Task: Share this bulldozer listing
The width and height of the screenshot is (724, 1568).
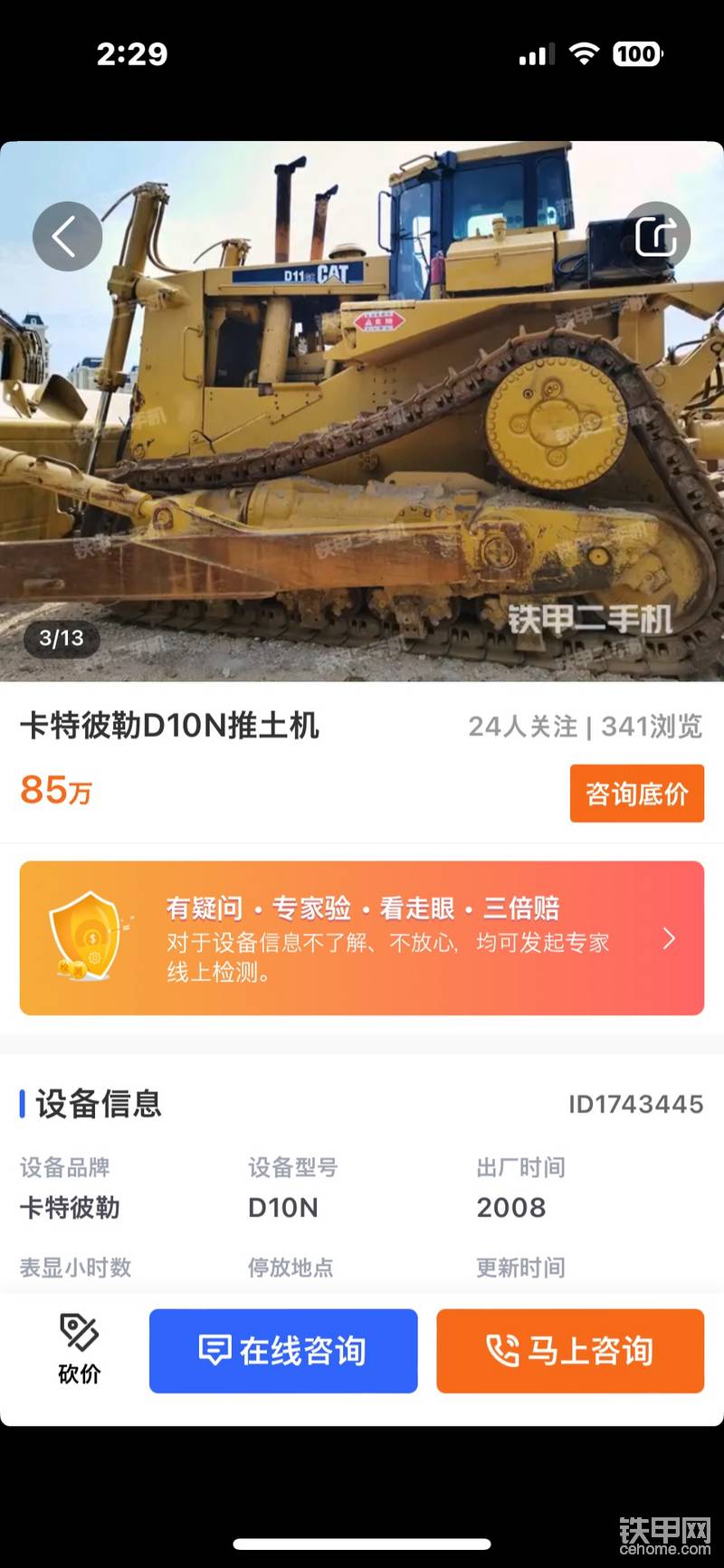Action: coord(656,237)
